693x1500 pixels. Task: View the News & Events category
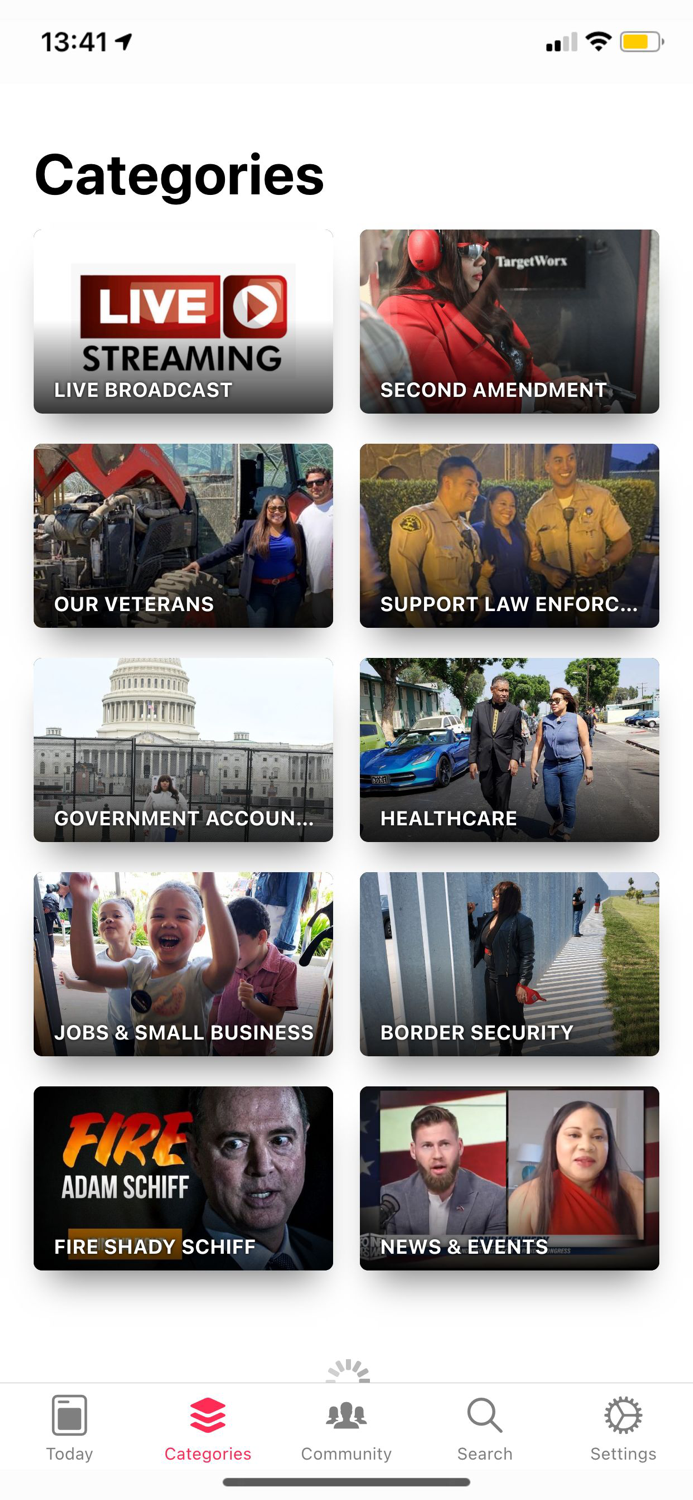click(509, 1178)
